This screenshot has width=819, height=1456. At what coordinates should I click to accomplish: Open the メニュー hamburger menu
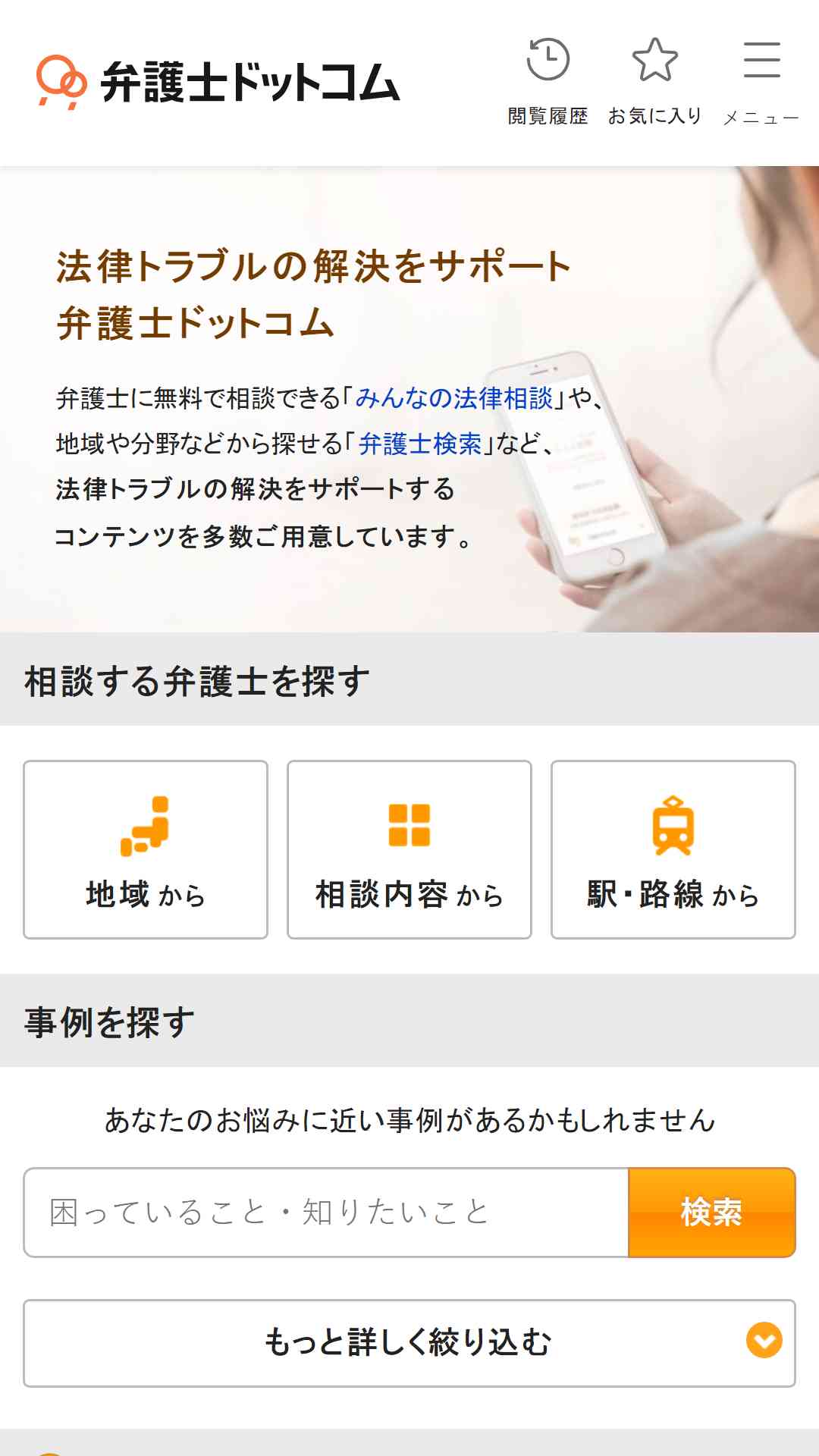point(761,81)
